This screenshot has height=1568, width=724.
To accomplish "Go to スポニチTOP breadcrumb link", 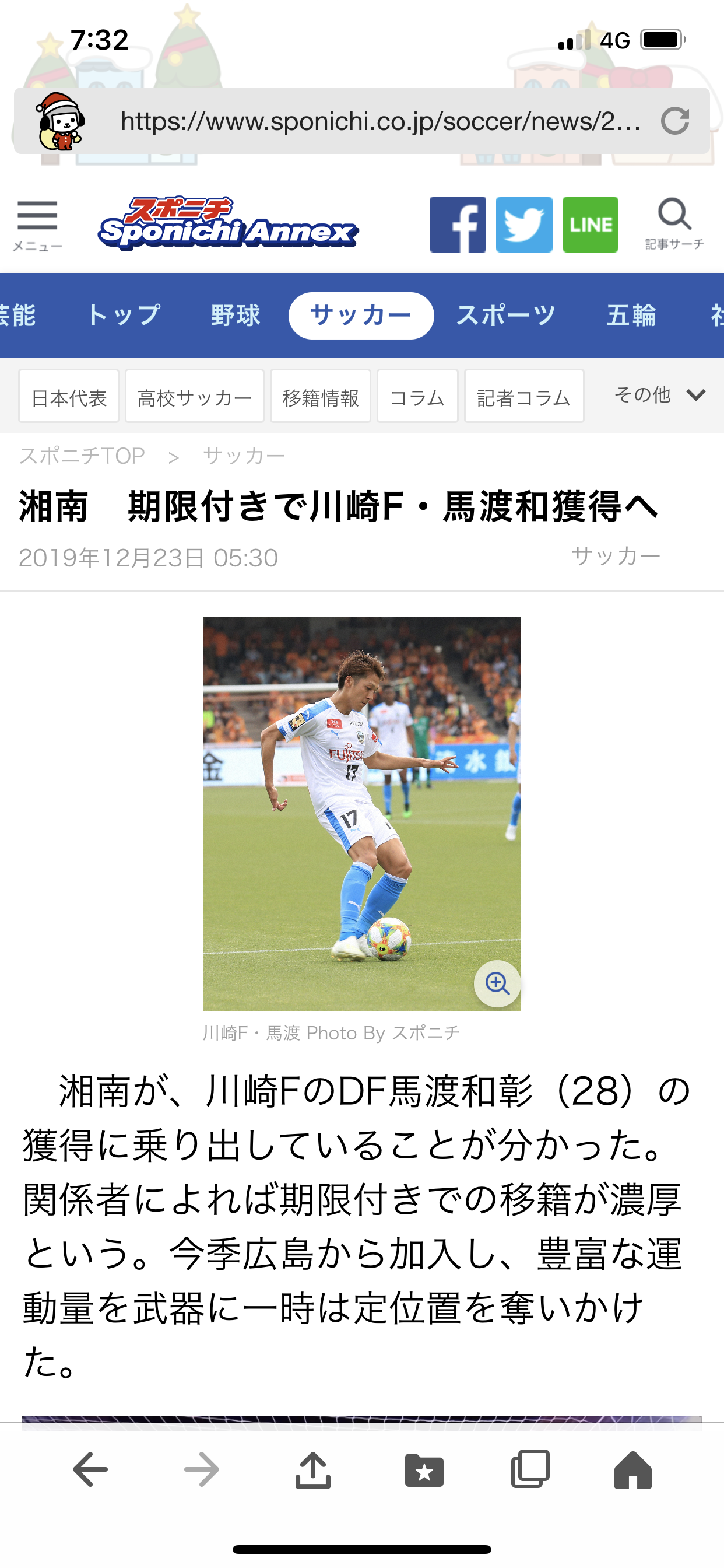I will coord(82,456).
